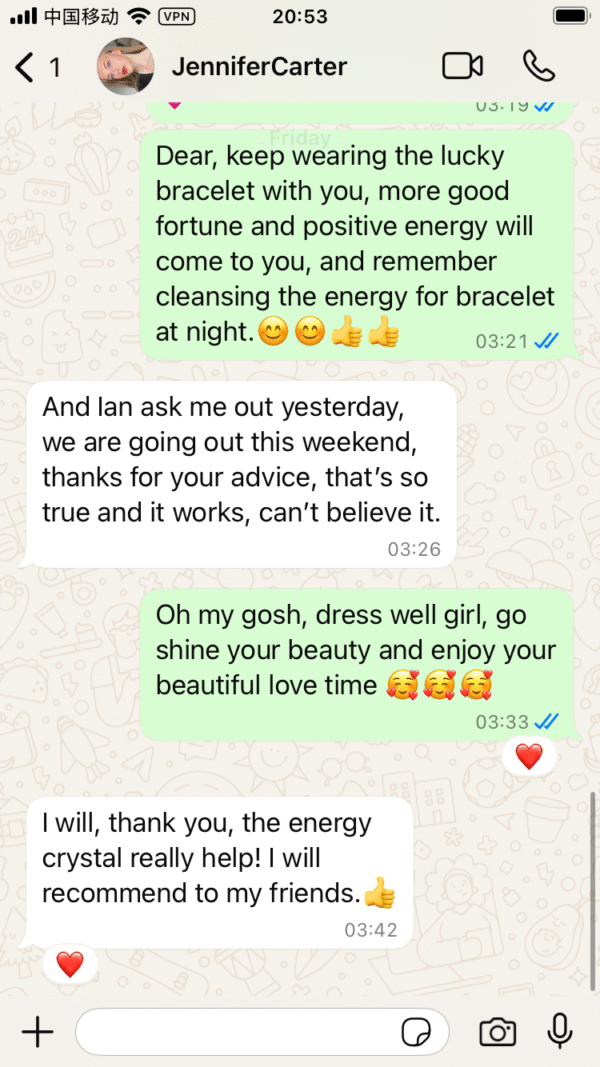Record a voice message with the microphone
Screen dimensions: 600x1067
click(560, 1031)
